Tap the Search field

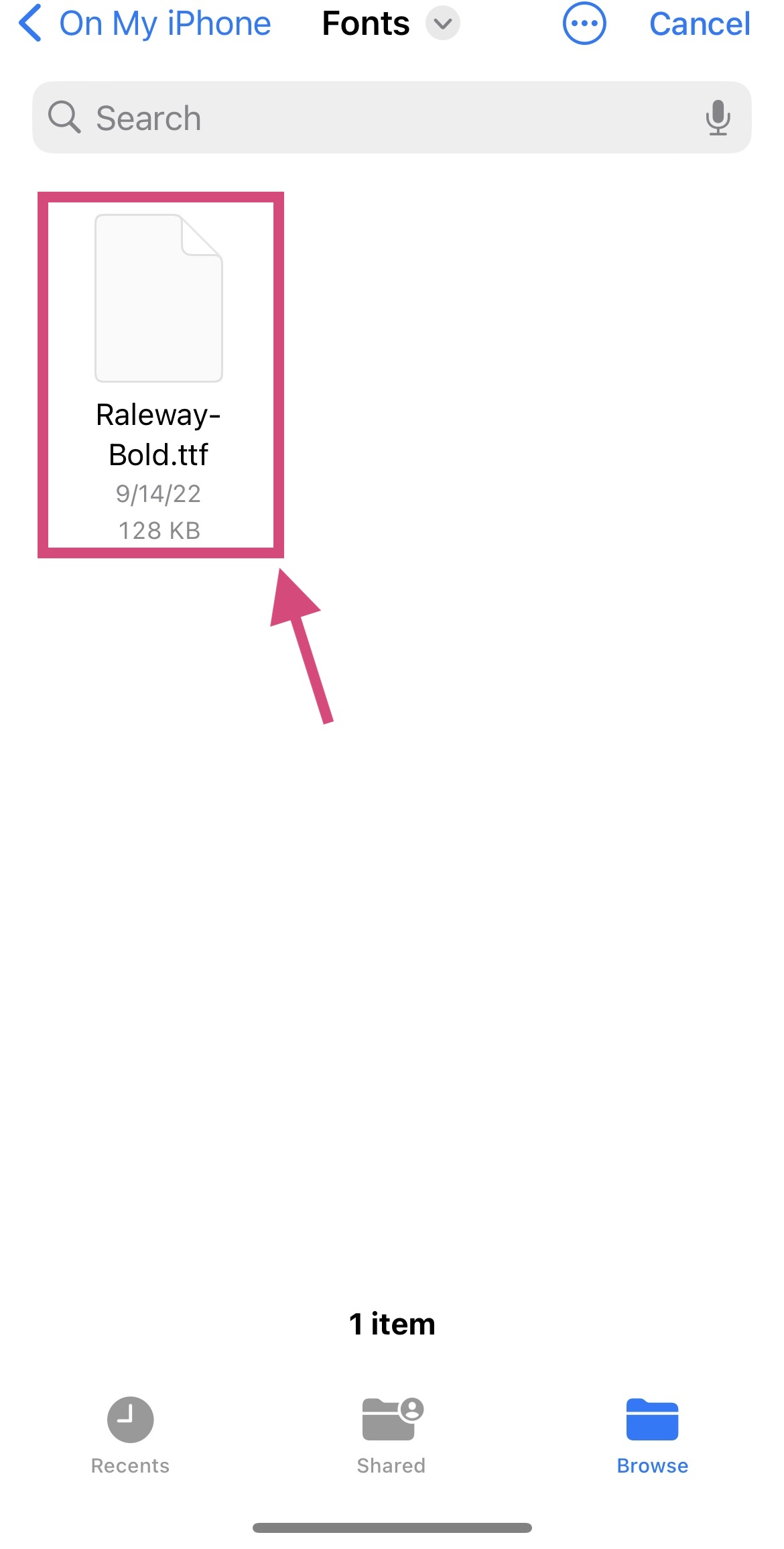pyautogui.click(x=375, y=118)
